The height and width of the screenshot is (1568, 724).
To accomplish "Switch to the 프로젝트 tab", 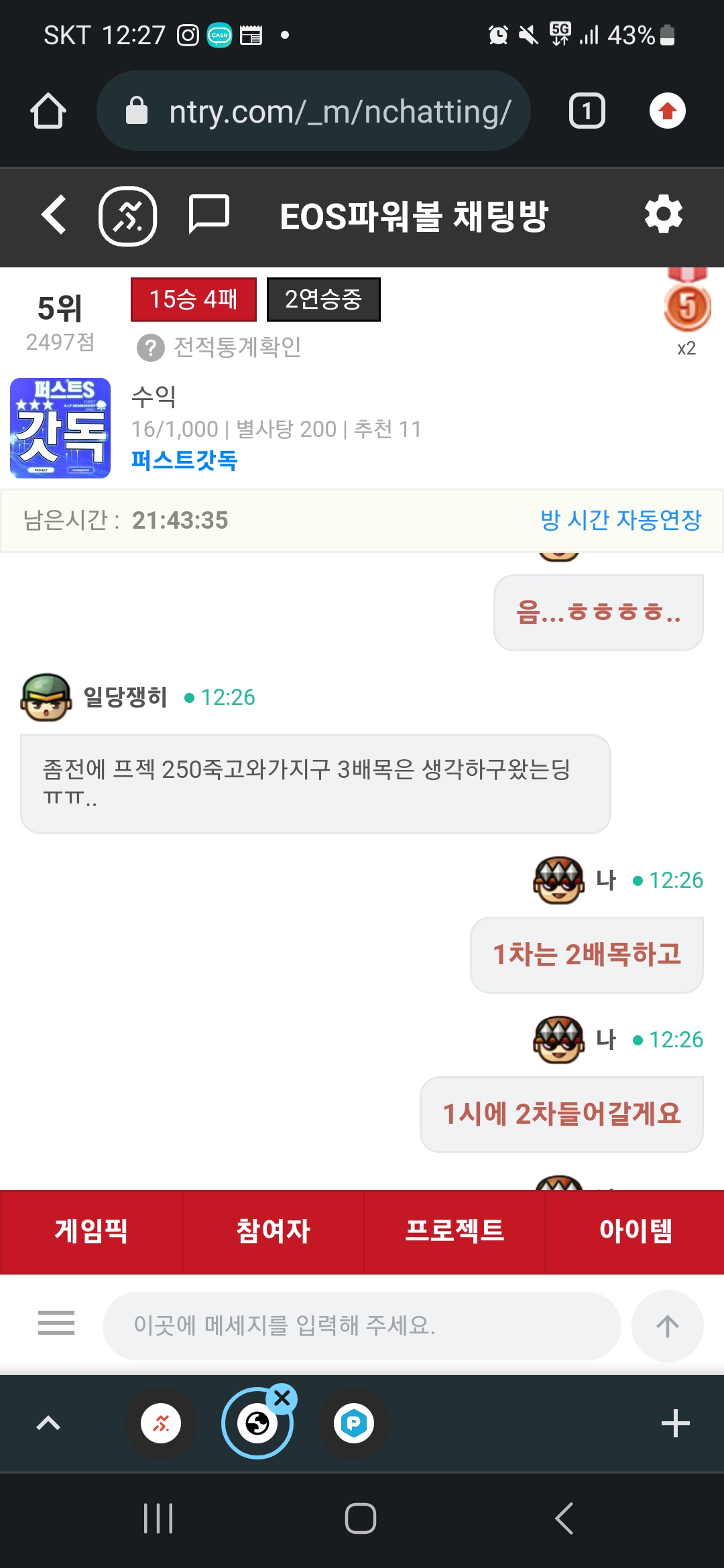I will [x=455, y=1231].
